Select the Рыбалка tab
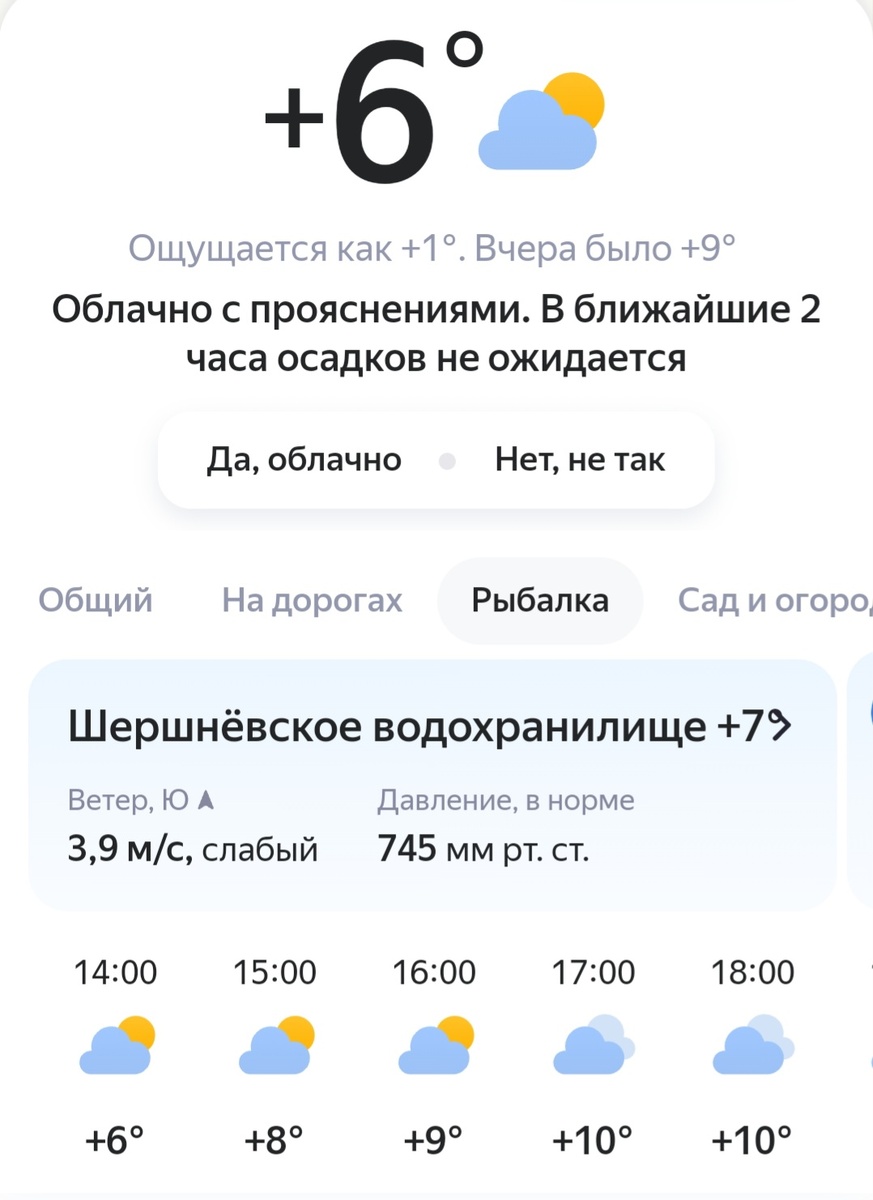 [540, 601]
